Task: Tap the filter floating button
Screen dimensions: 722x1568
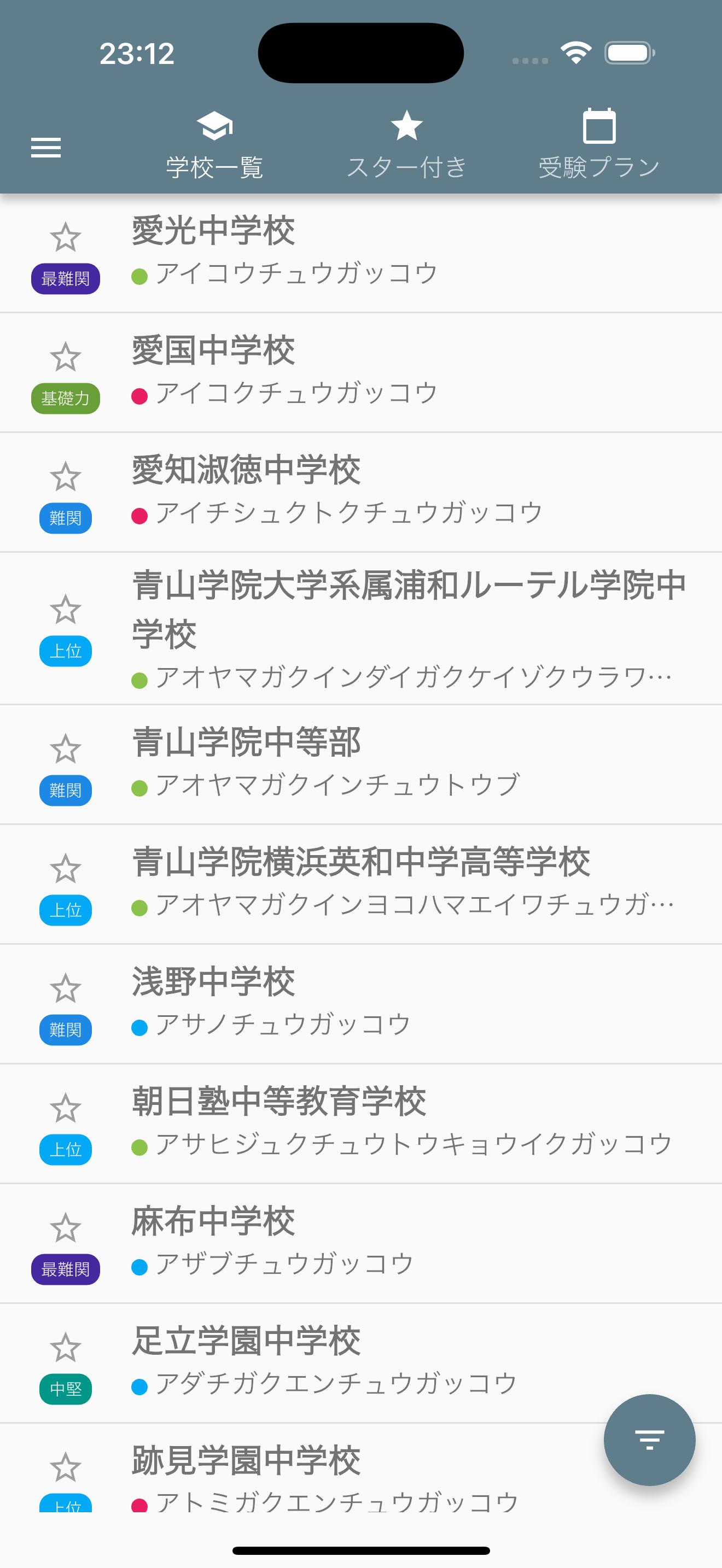Action: 649,1440
